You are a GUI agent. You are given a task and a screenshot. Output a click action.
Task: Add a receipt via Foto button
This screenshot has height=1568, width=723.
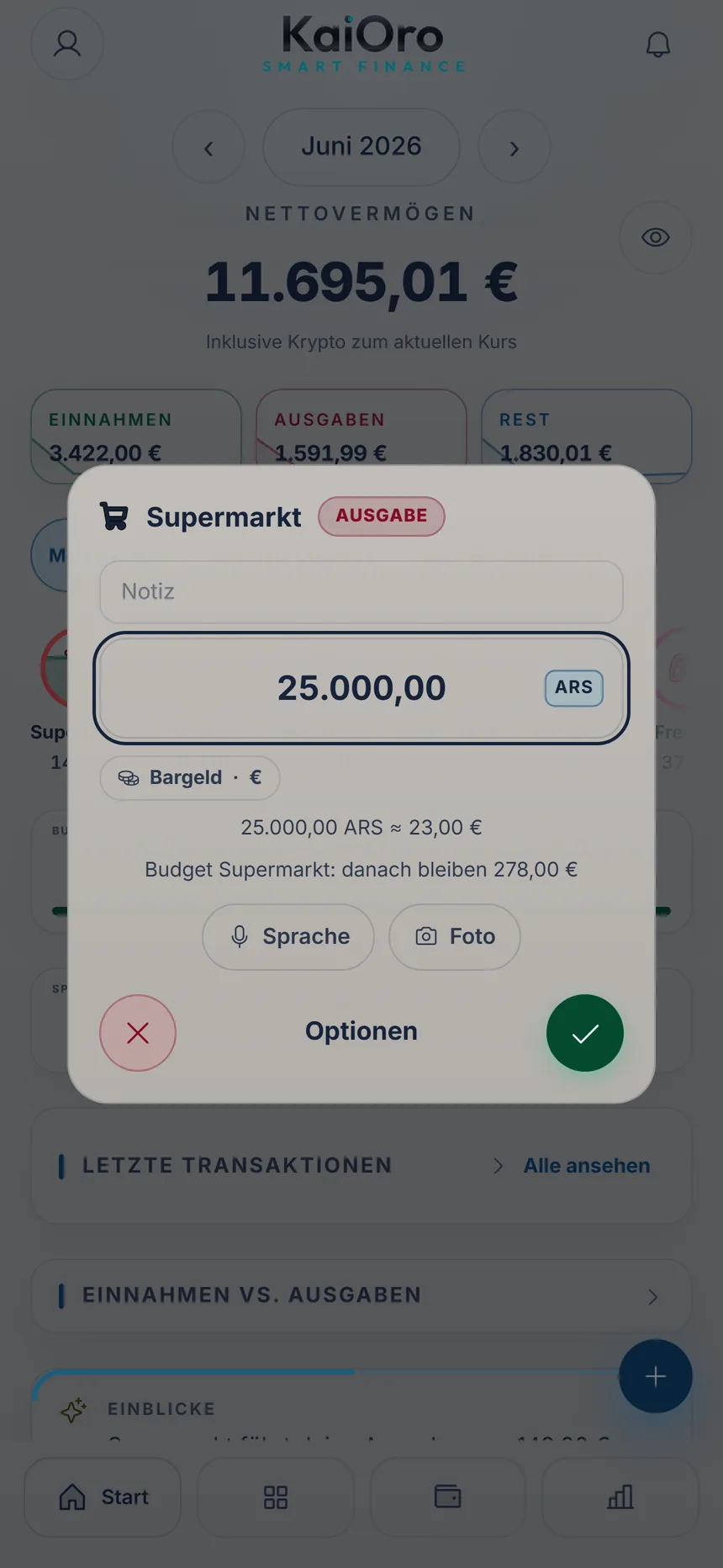[x=455, y=936]
